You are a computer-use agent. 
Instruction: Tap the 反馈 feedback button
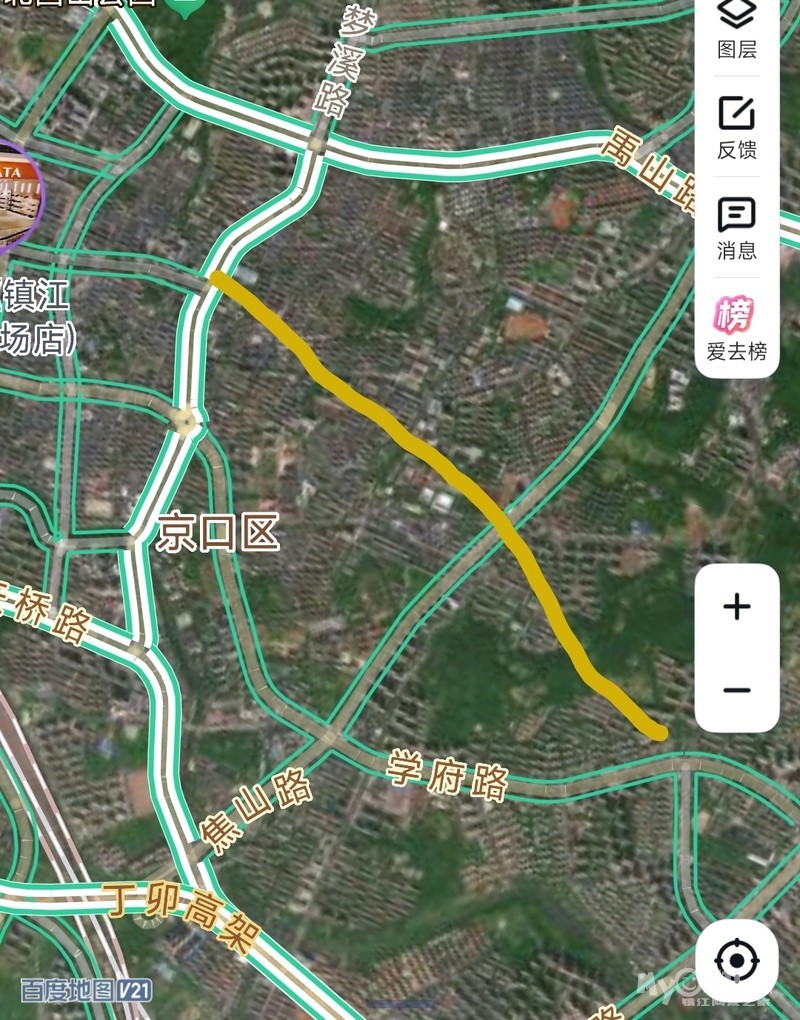tap(737, 127)
